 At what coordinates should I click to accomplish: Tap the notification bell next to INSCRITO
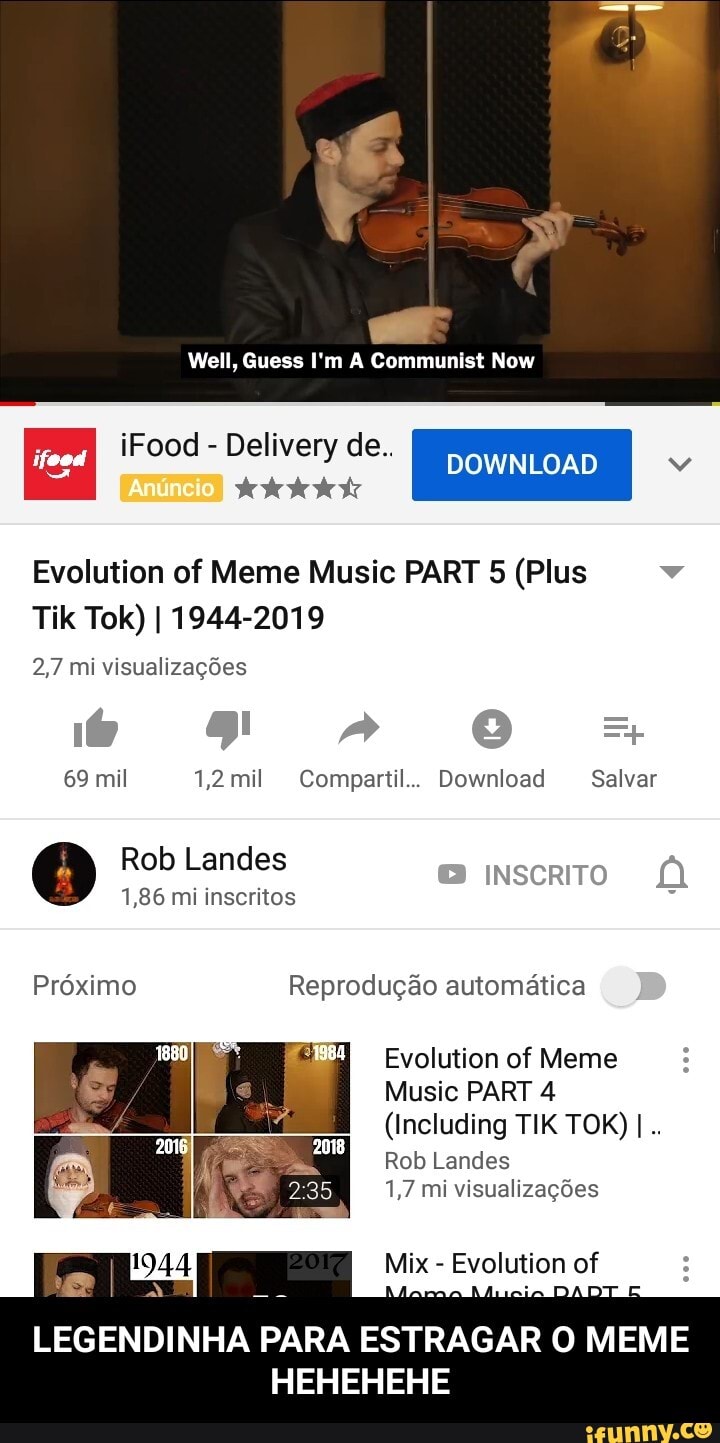(672, 873)
